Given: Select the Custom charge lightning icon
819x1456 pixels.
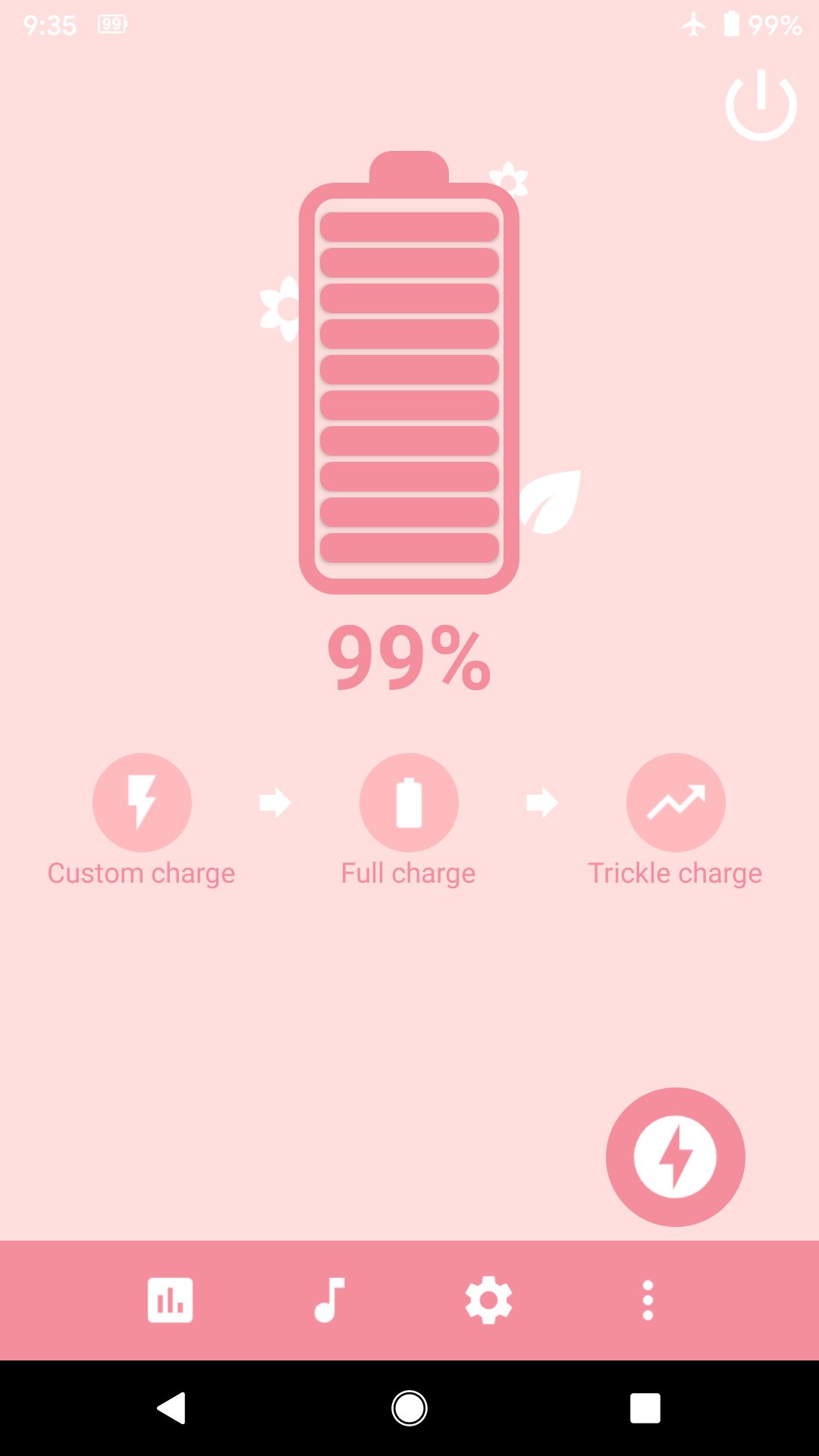Looking at the screenshot, I should pyautogui.click(x=141, y=802).
